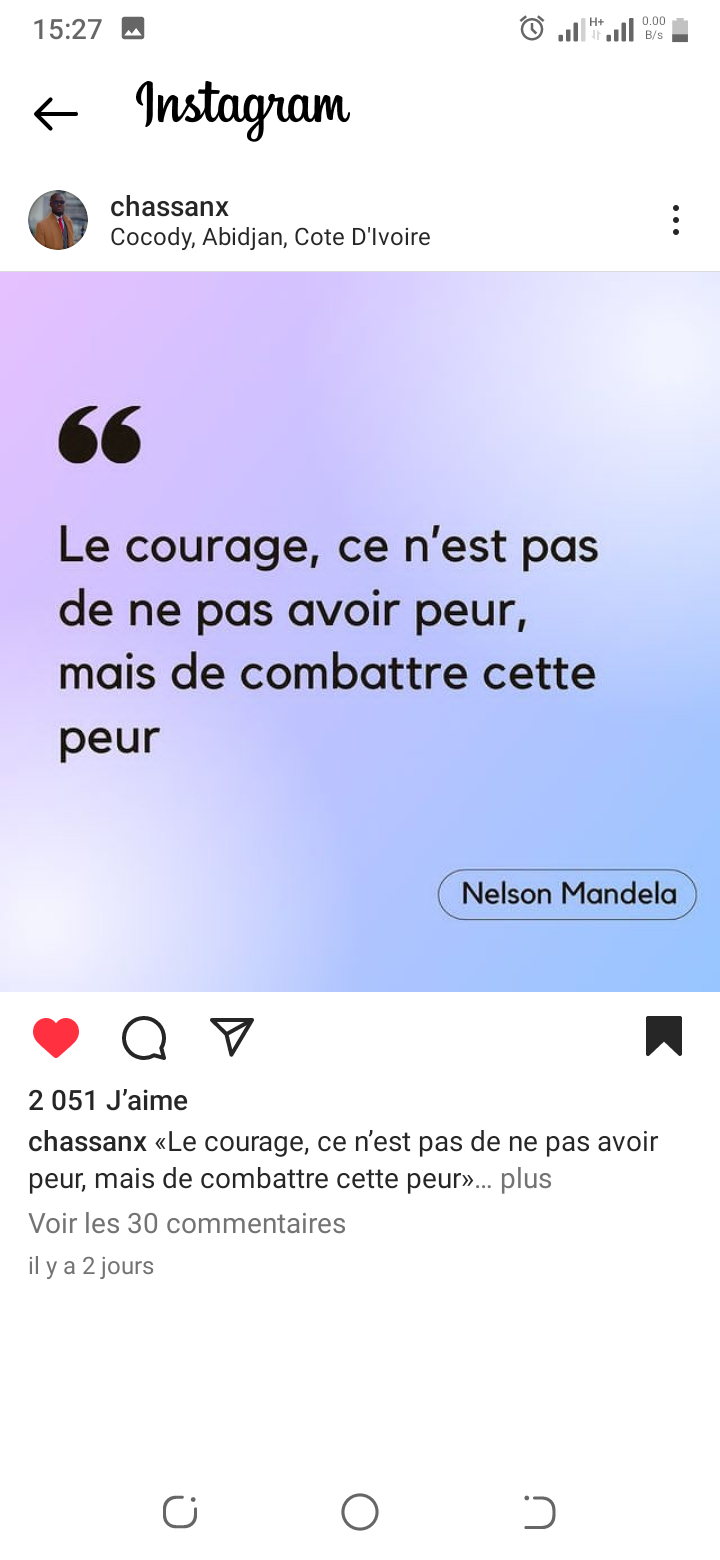Open the chassanx username above the post
720x1560 pixels.
pos(169,207)
